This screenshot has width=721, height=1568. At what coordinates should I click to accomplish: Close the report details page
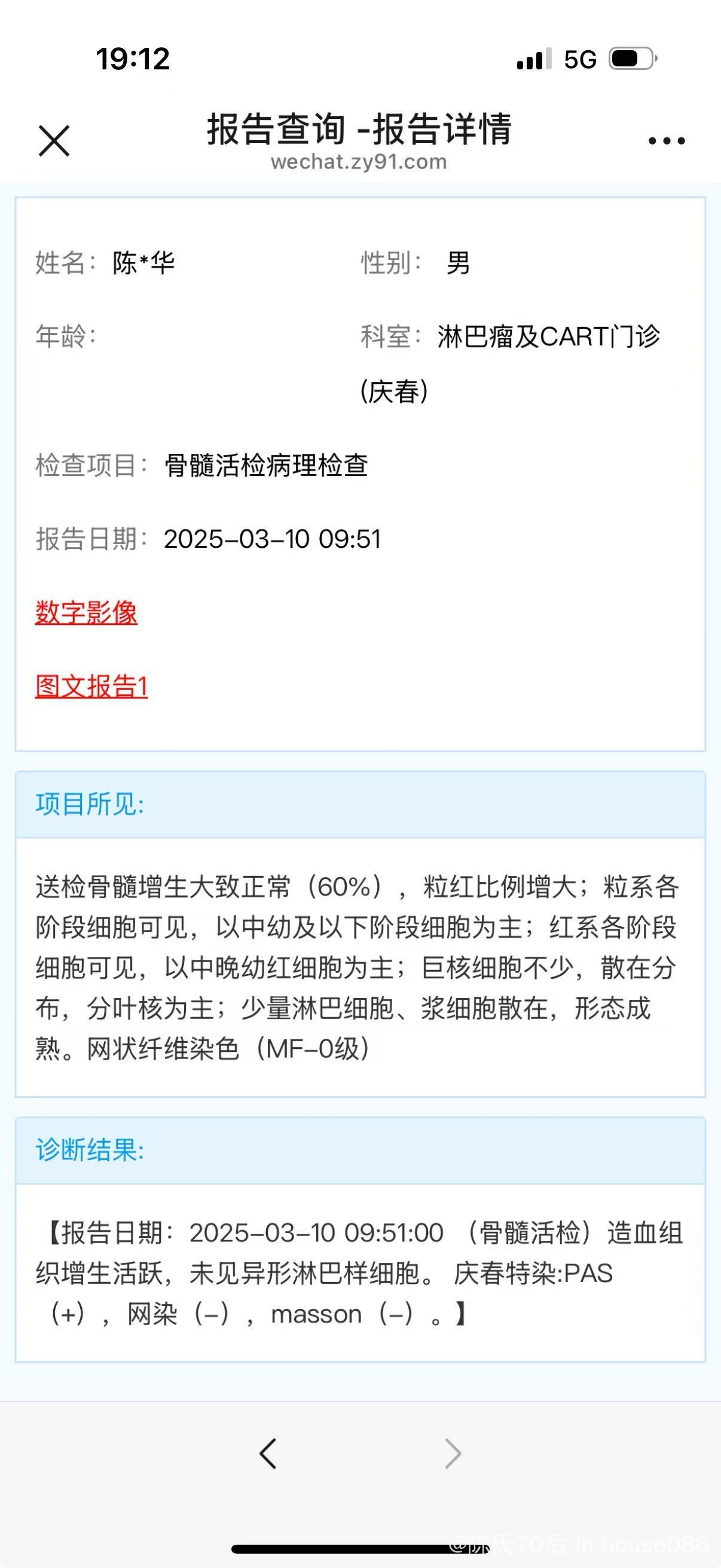[x=54, y=141]
